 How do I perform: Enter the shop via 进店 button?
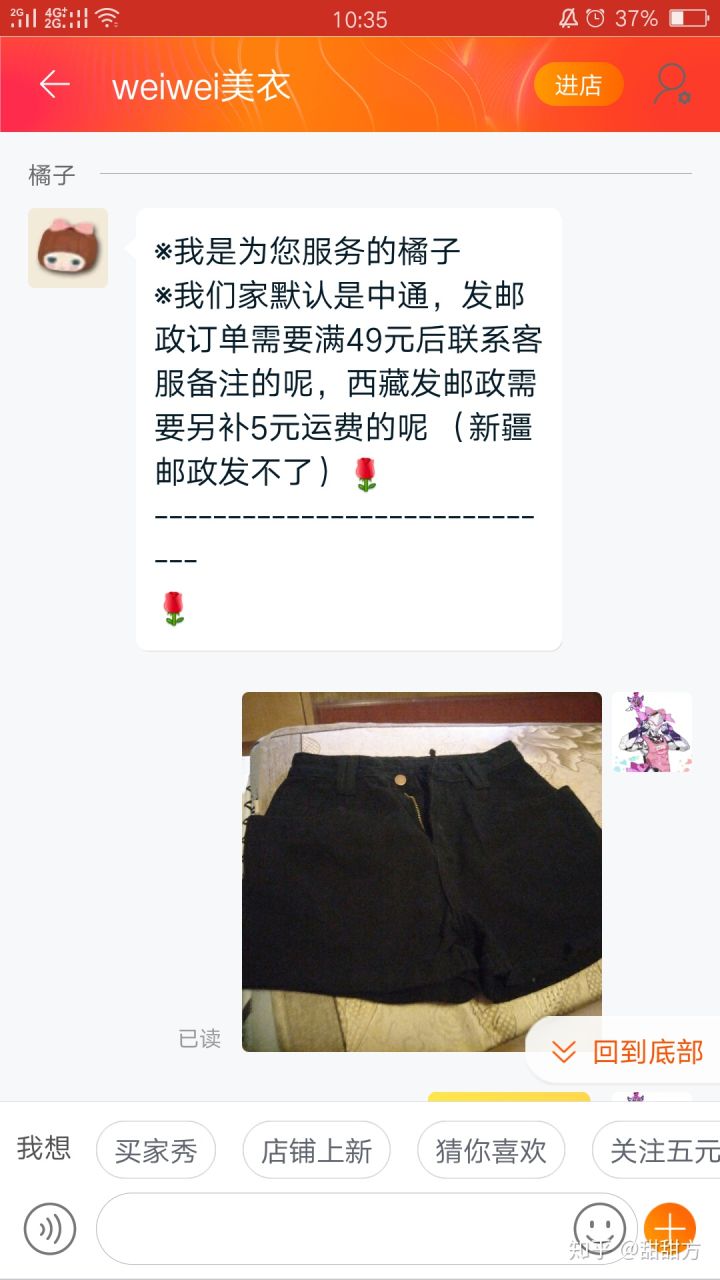tap(578, 85)
